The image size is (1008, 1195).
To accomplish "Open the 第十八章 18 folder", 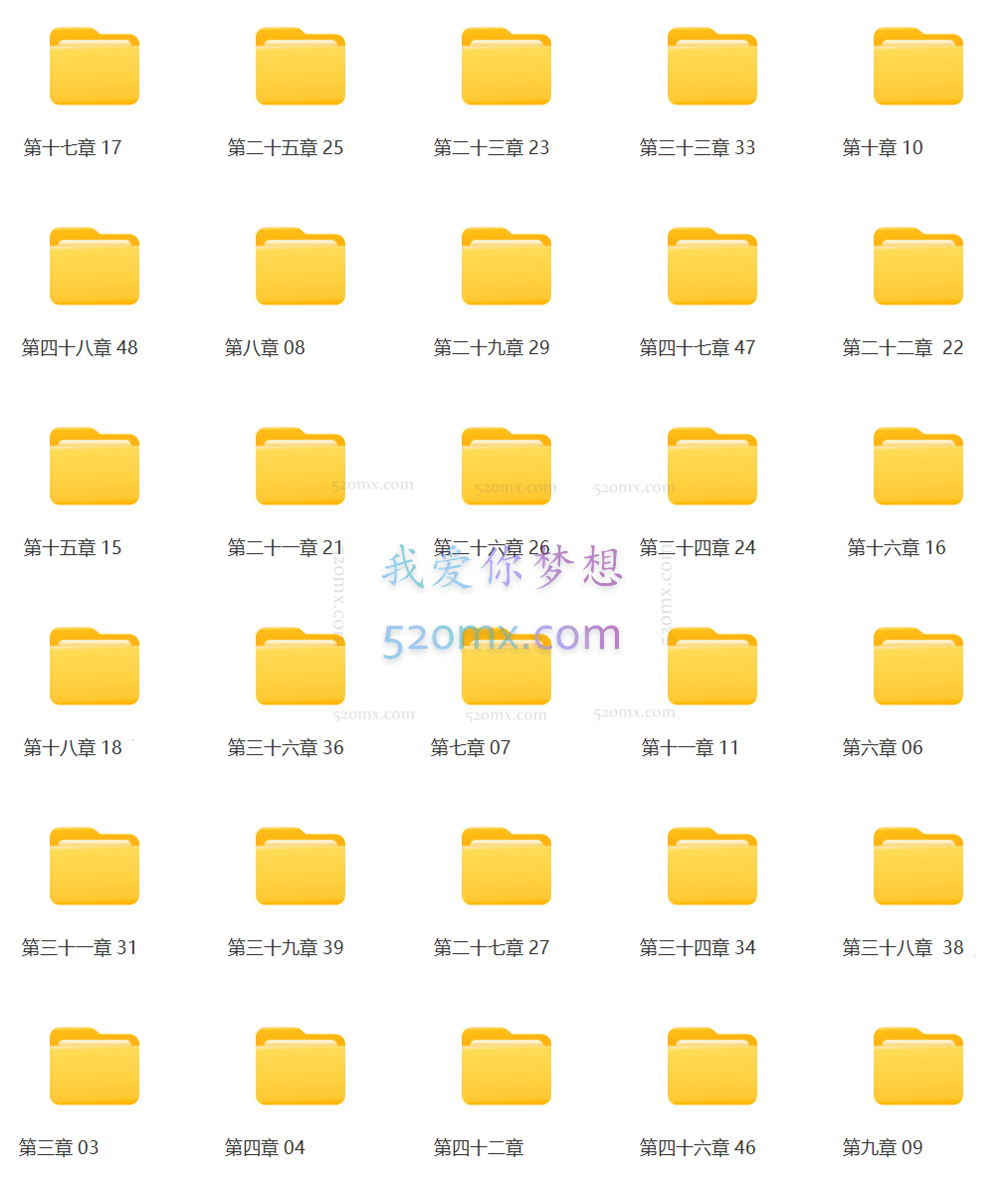I will pos(94,666).
